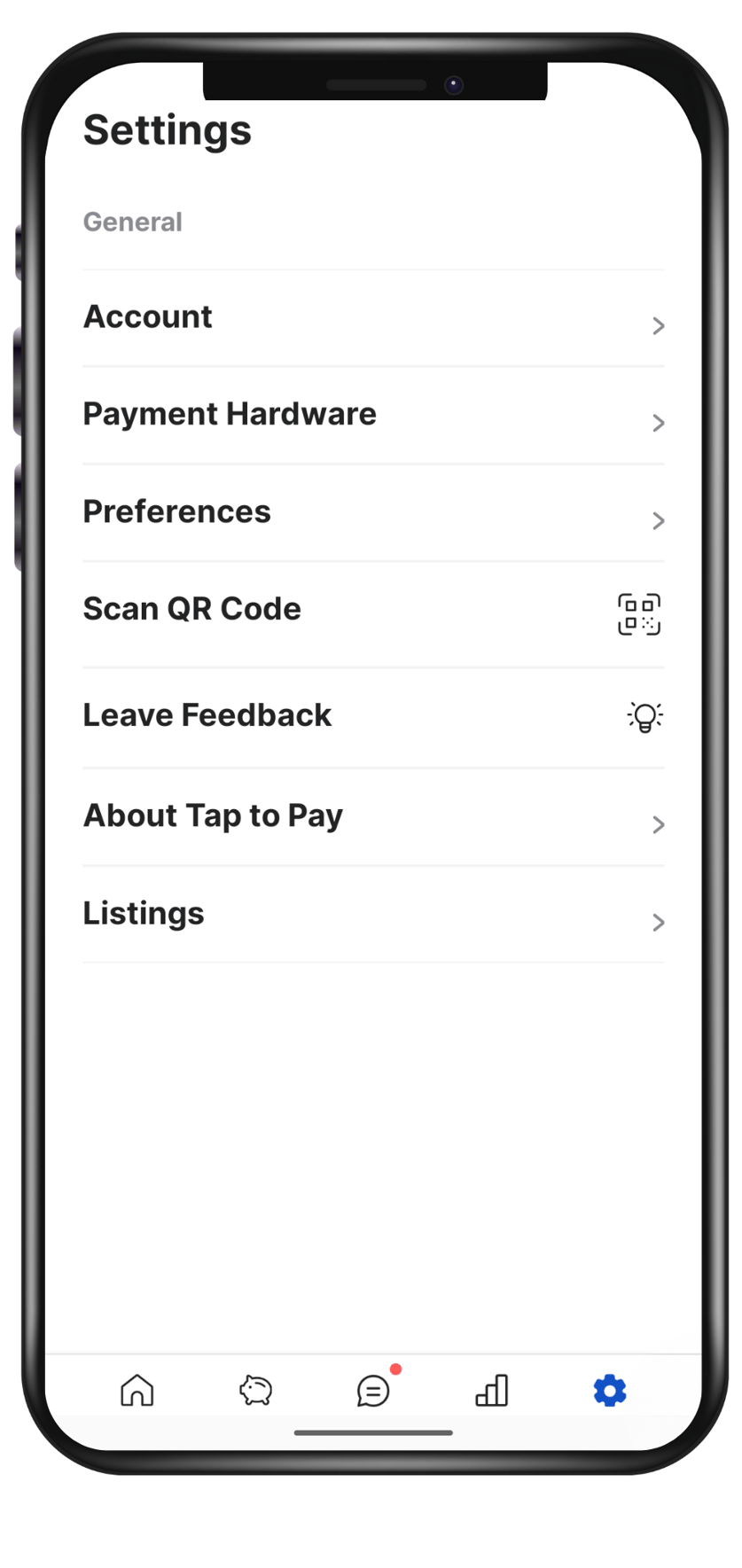This screenshot has width=742, height=1568.
Task: Click the blue Settings gear icon
Action: point(609,1391)
